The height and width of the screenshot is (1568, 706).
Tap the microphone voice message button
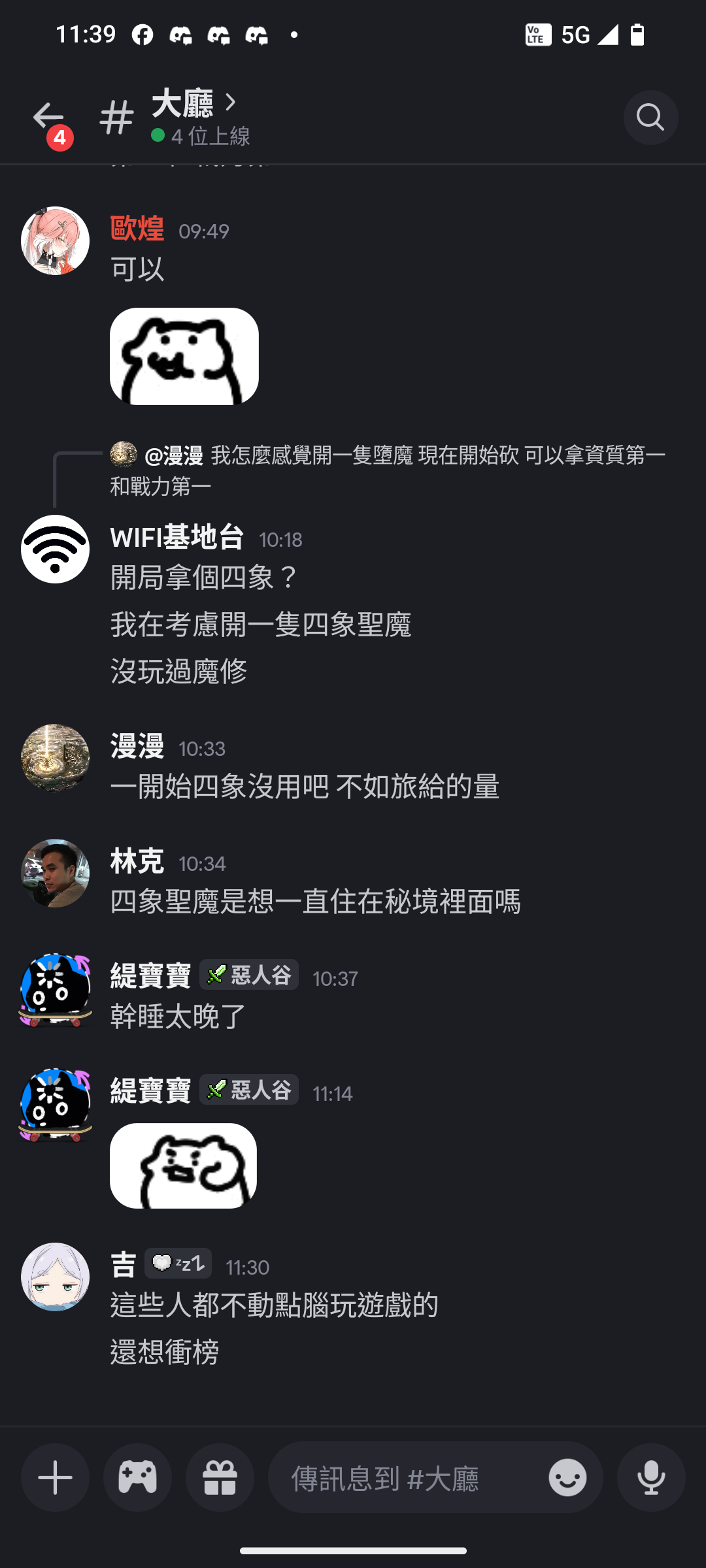[x=651, y=1477]
